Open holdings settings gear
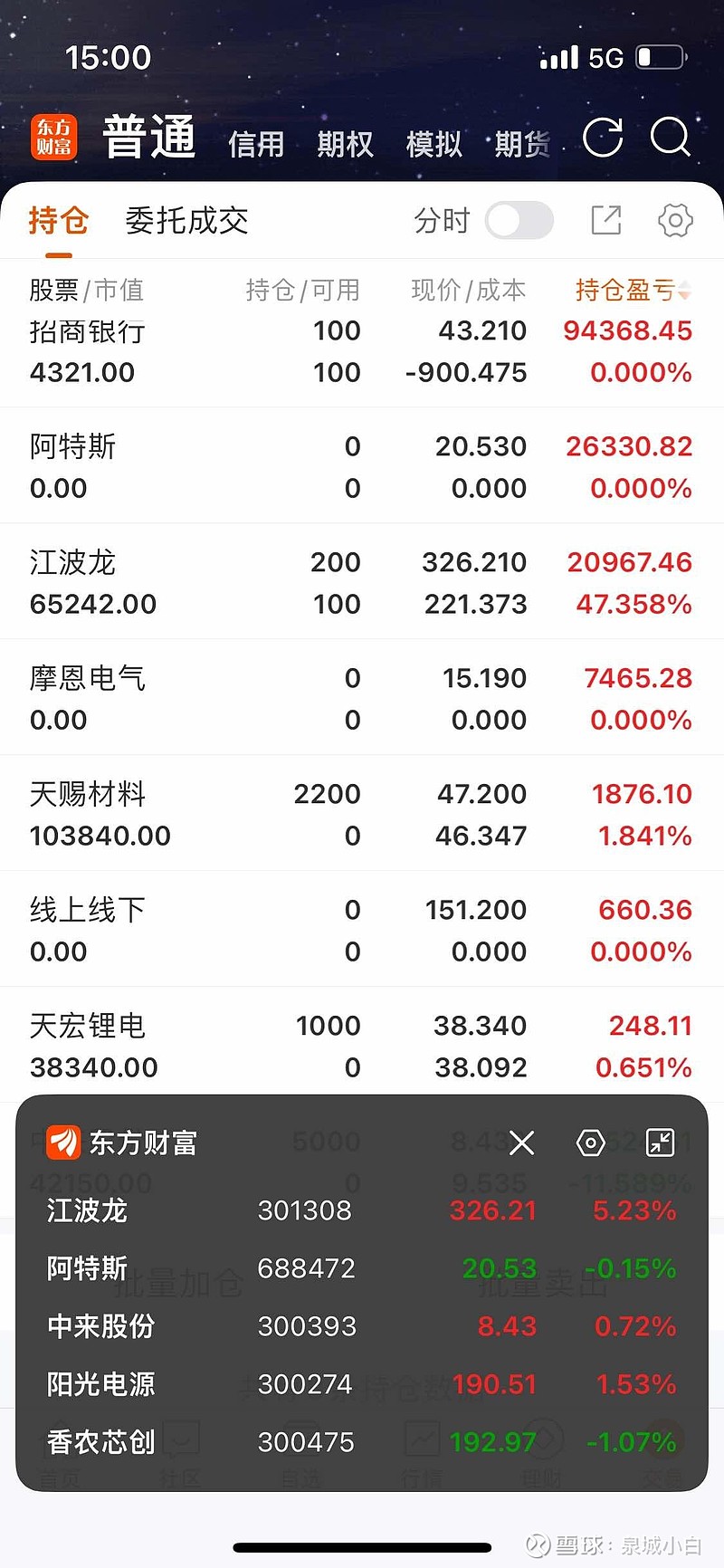The image size is (724, 1568). click(675, 220)
